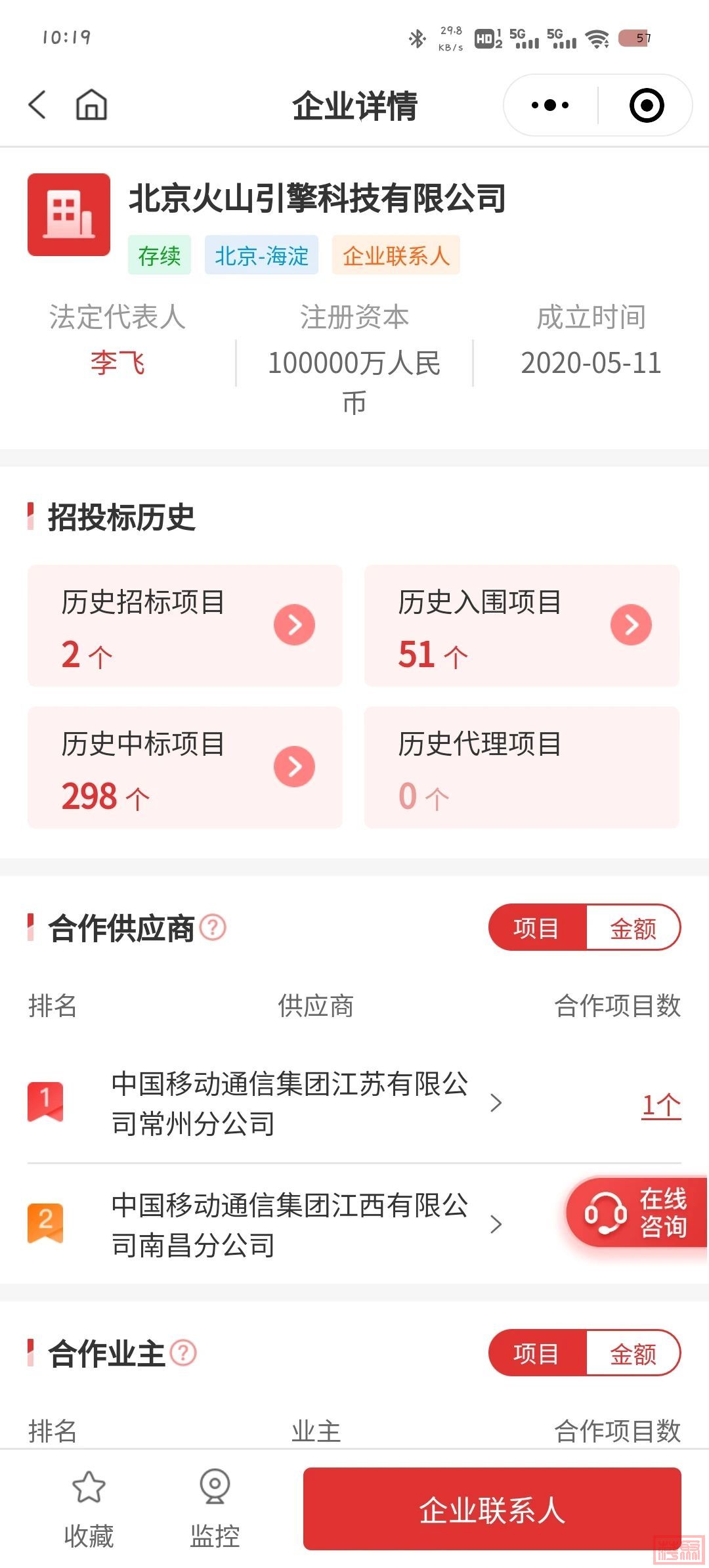
Task: Close the mini program via target icon
Action: 646,105
